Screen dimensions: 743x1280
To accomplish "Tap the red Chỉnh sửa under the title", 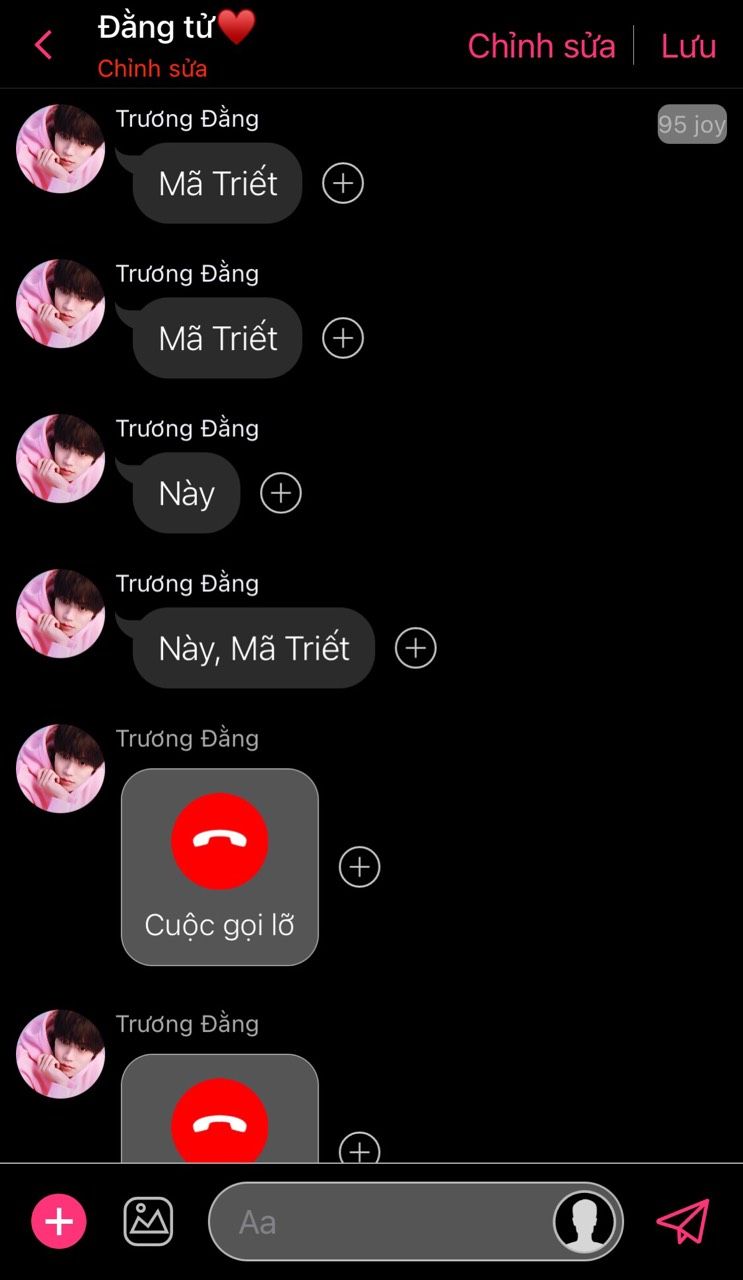I will tap(152, 69).
